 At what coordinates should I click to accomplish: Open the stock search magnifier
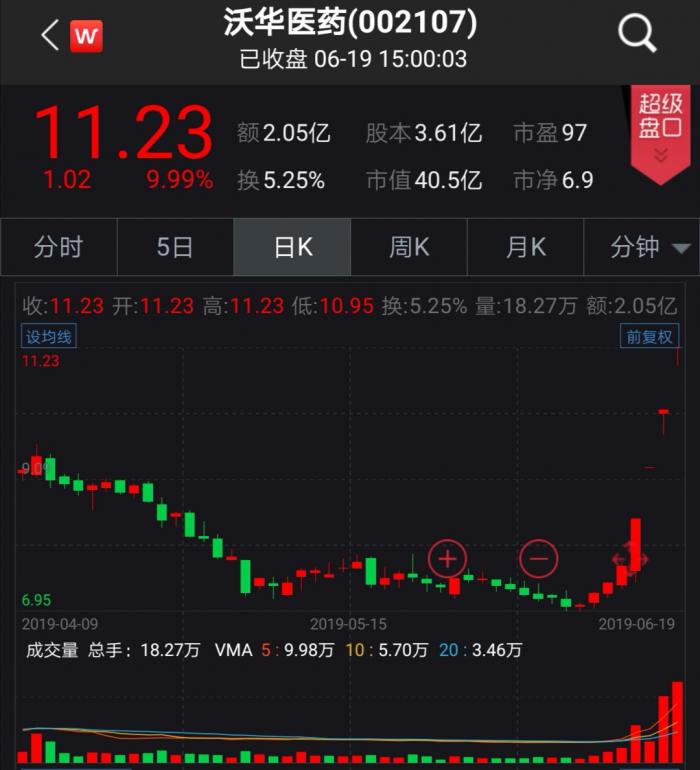[637, 34]
